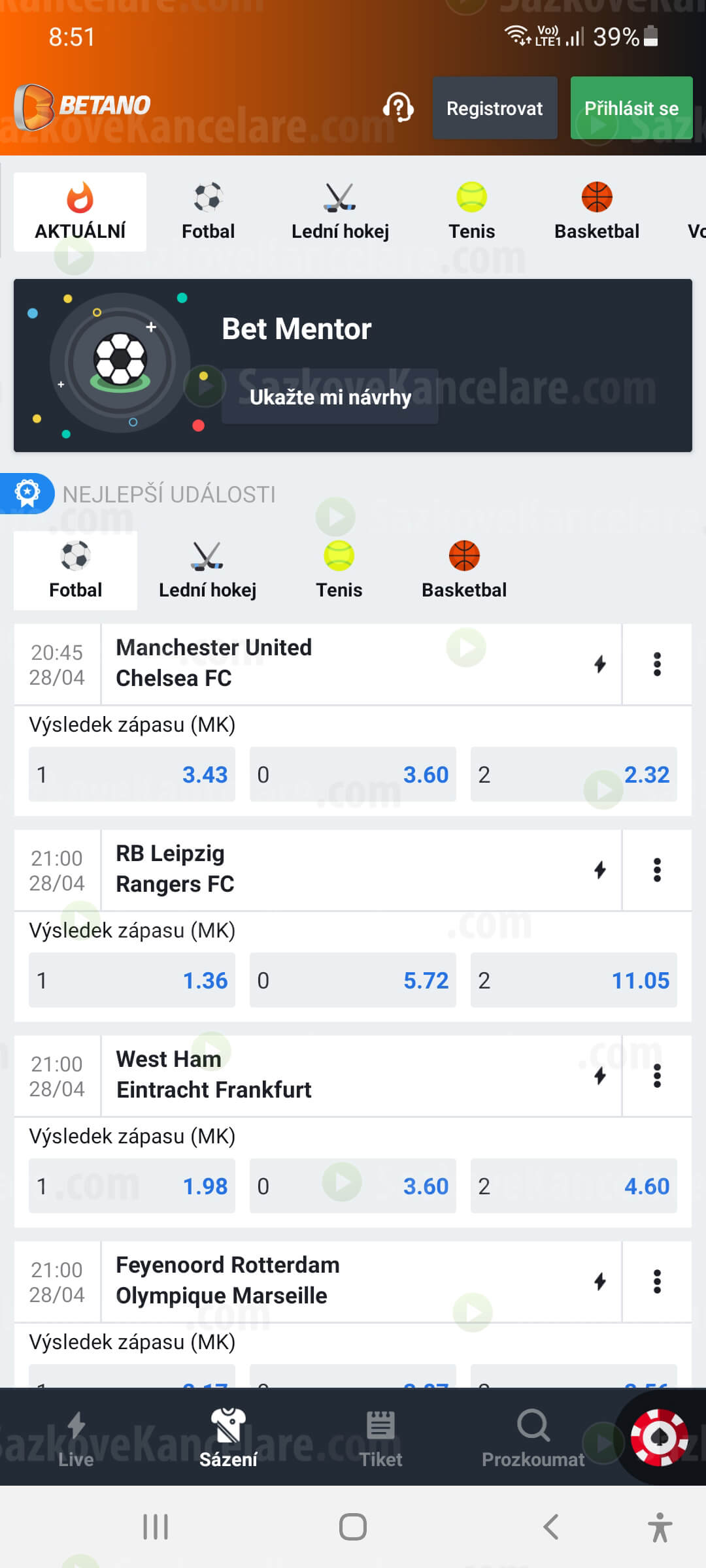Tap the Registrovat button
The height and width of the screenshot is (1568, 706).
[x=495, y=108]
